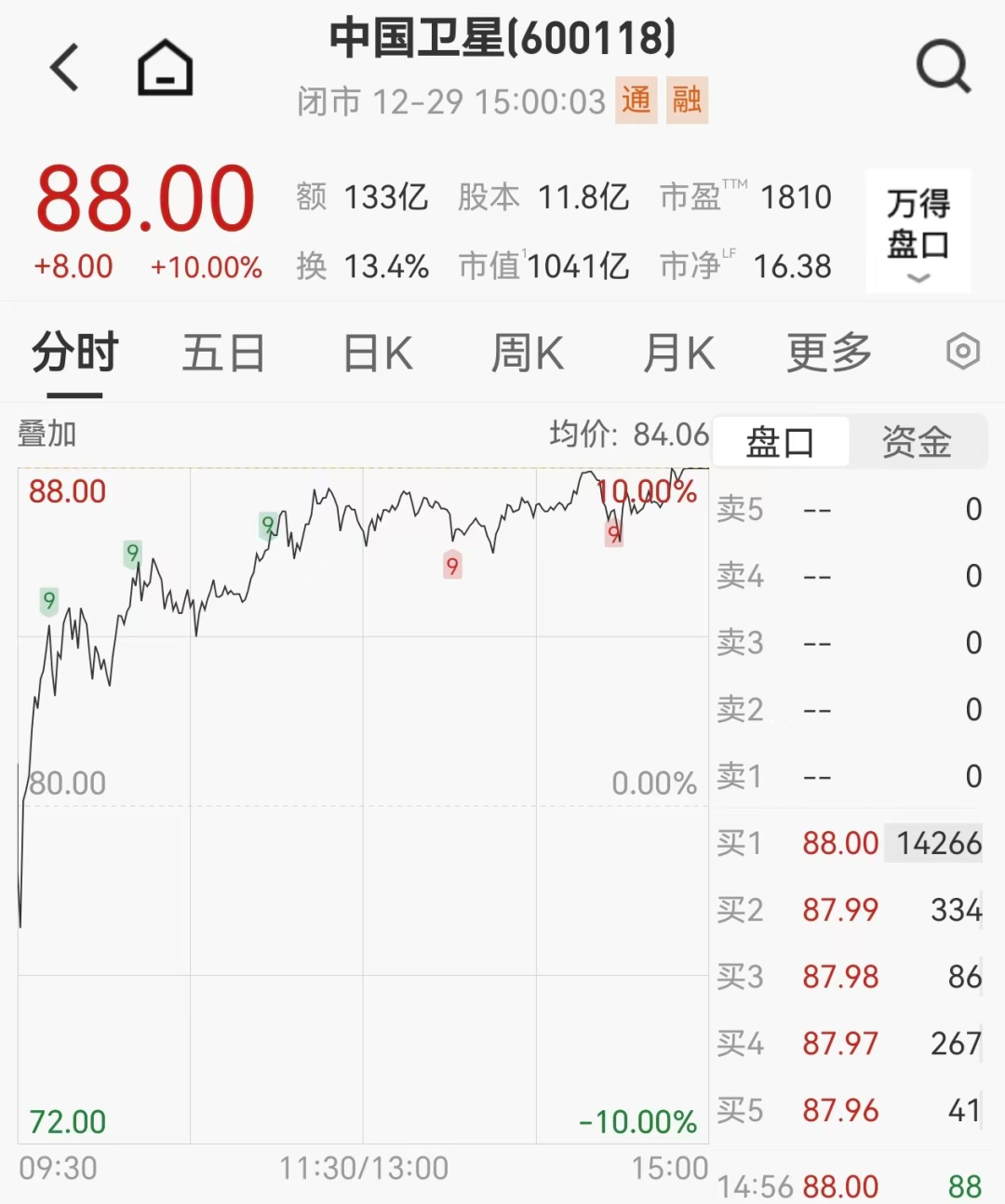Go back using the arrow icon
This screenshot has height=1204, width=1005.
pyautogui.click(x=64, y=67)
